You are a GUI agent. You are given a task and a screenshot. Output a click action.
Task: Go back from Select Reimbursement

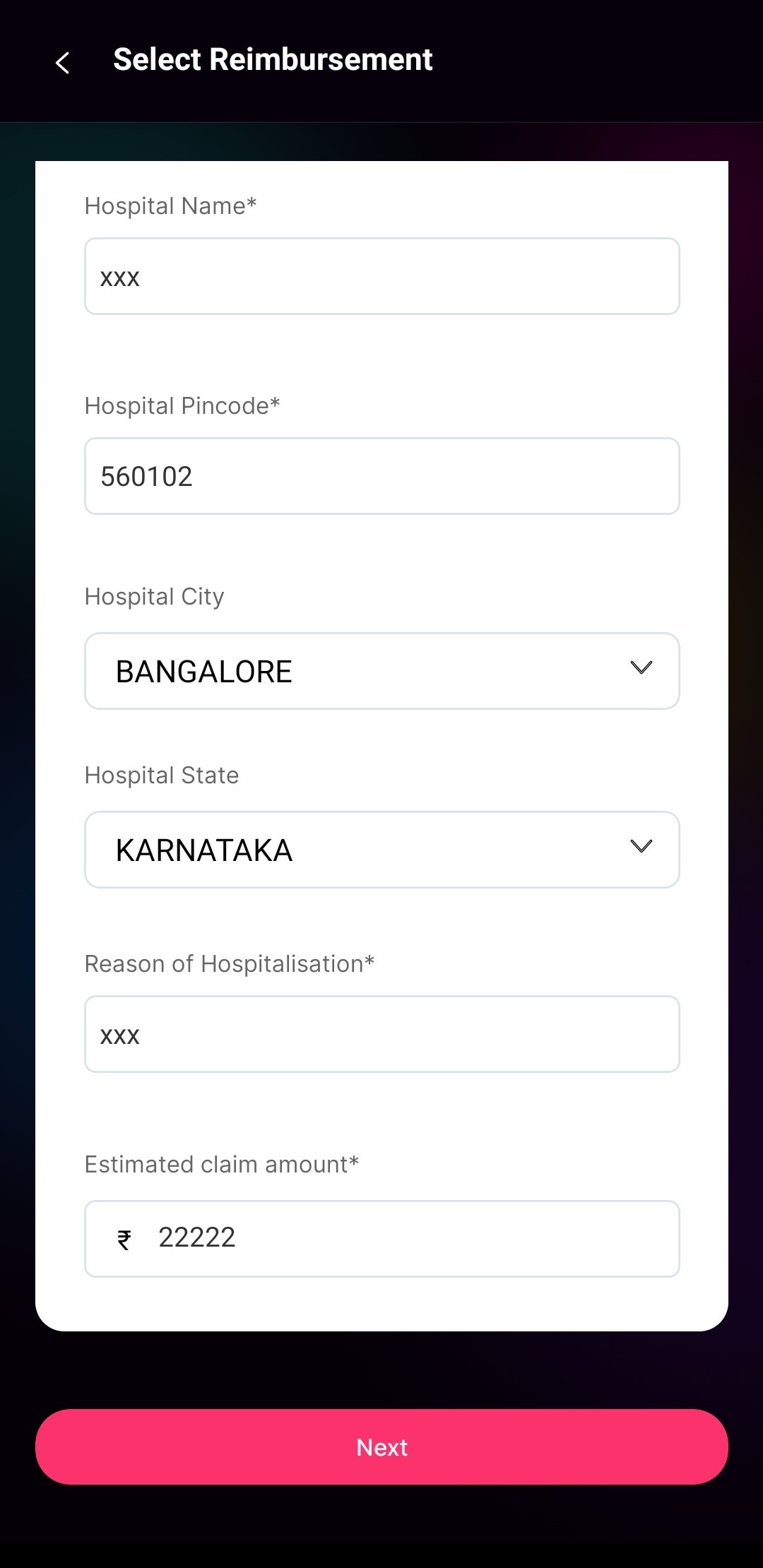point(63,63)
